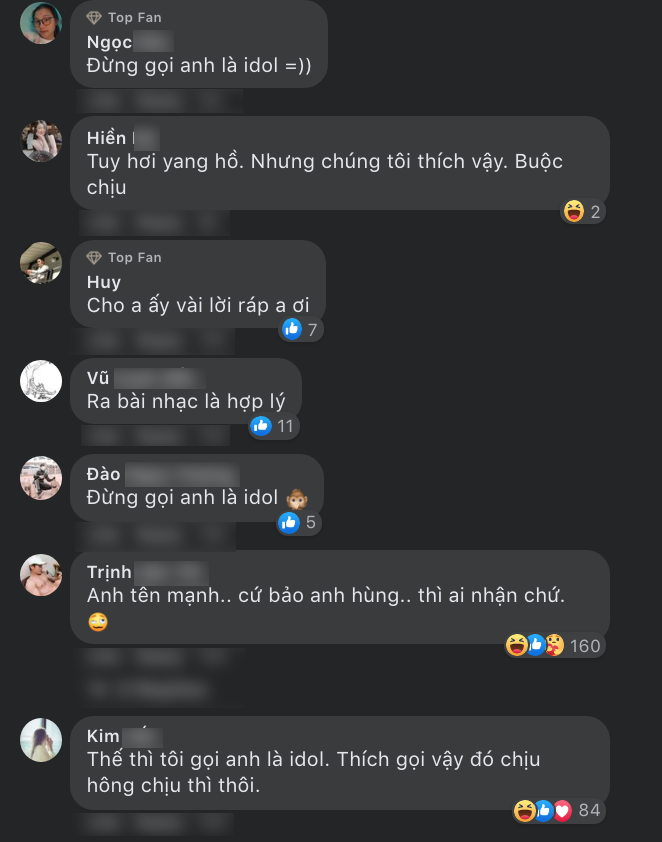
Task: Show the 5 likes on Đào's comment
Action: click(298, 522)
